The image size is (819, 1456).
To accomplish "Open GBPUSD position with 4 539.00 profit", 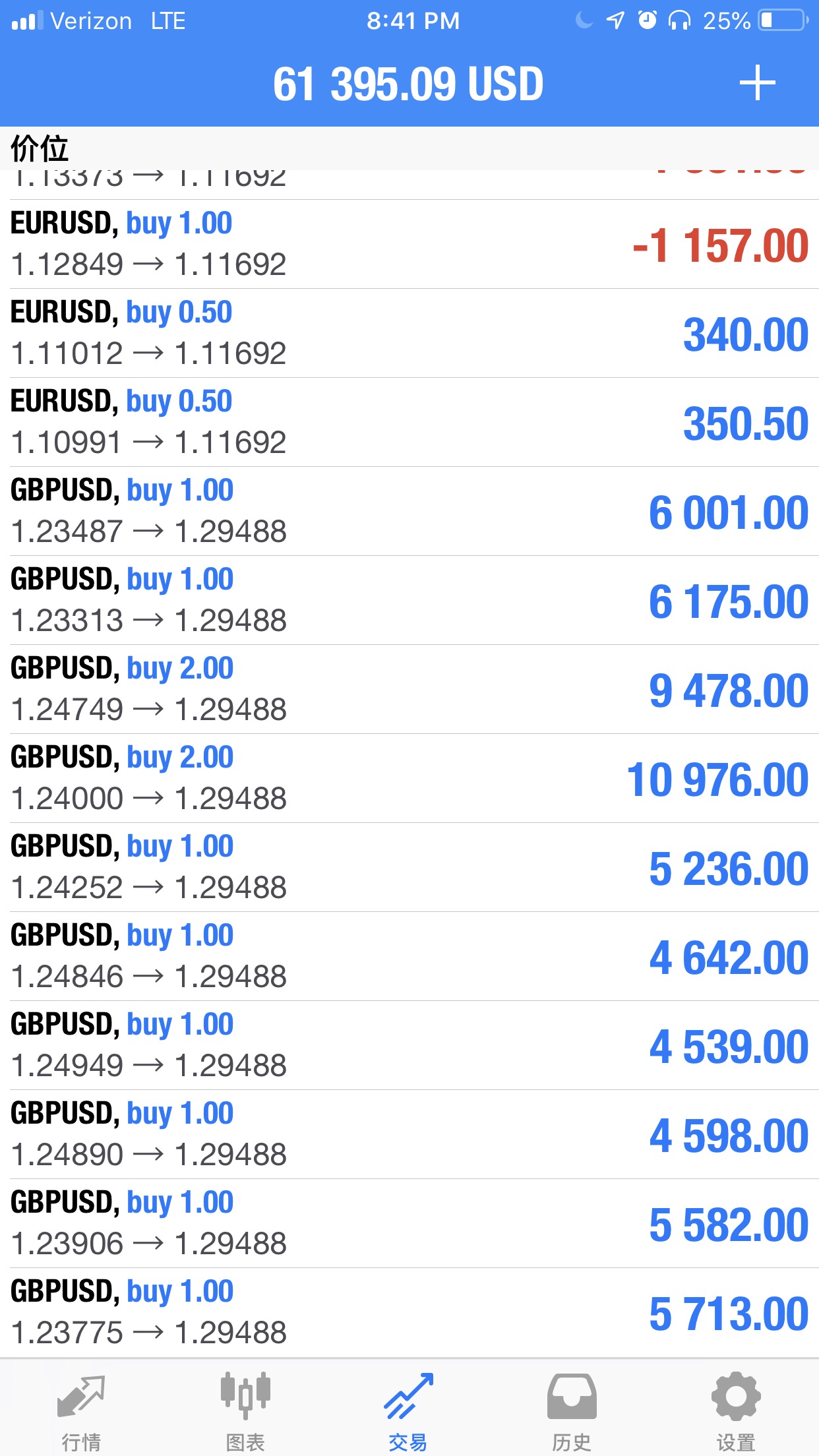I will point(409,1045).
